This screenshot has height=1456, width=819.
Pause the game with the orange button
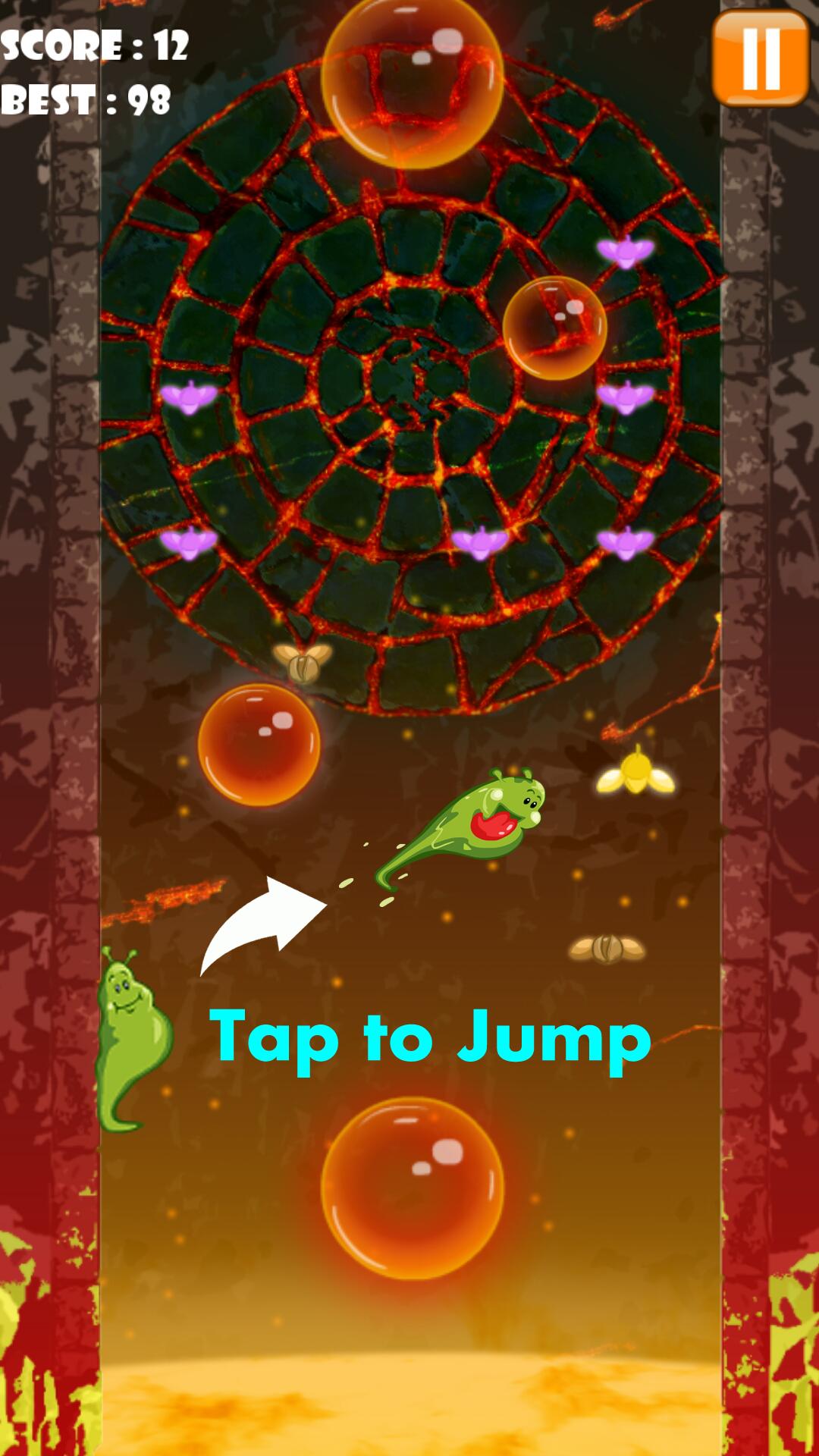click(x=761, y=58)
